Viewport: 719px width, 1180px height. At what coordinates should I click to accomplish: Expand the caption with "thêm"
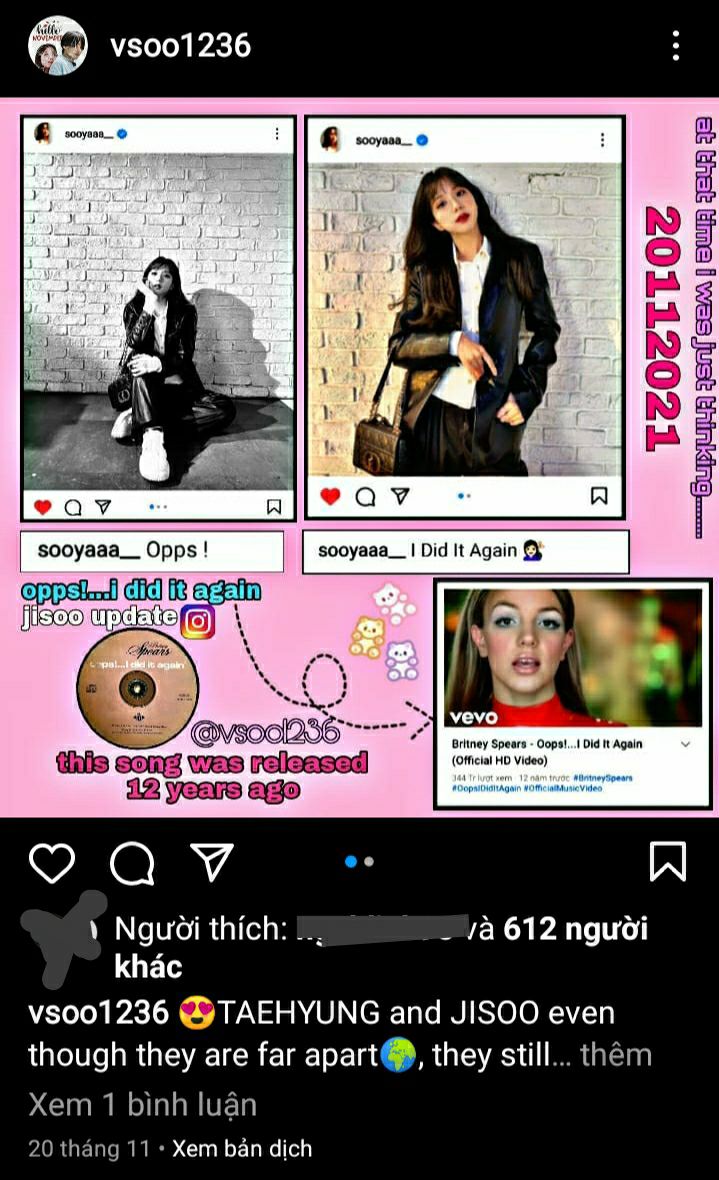coord(616,1054)
